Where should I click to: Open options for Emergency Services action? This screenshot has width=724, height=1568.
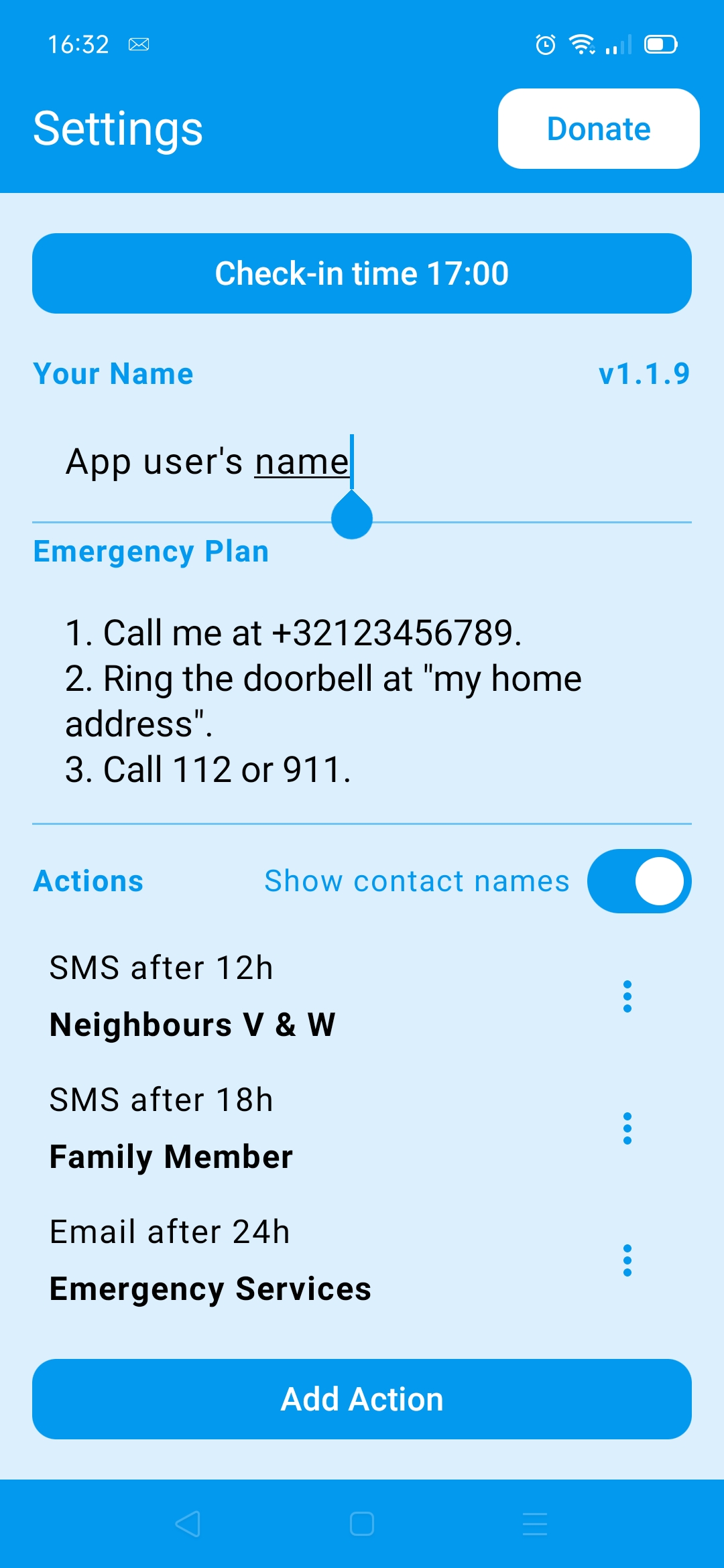click(627, 1260)
